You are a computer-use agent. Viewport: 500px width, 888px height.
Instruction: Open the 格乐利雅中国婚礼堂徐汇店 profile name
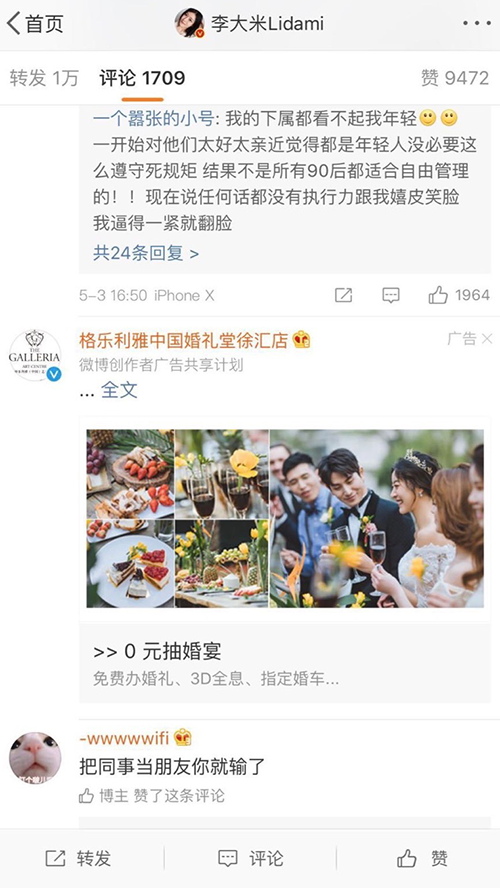pos(185,340)
